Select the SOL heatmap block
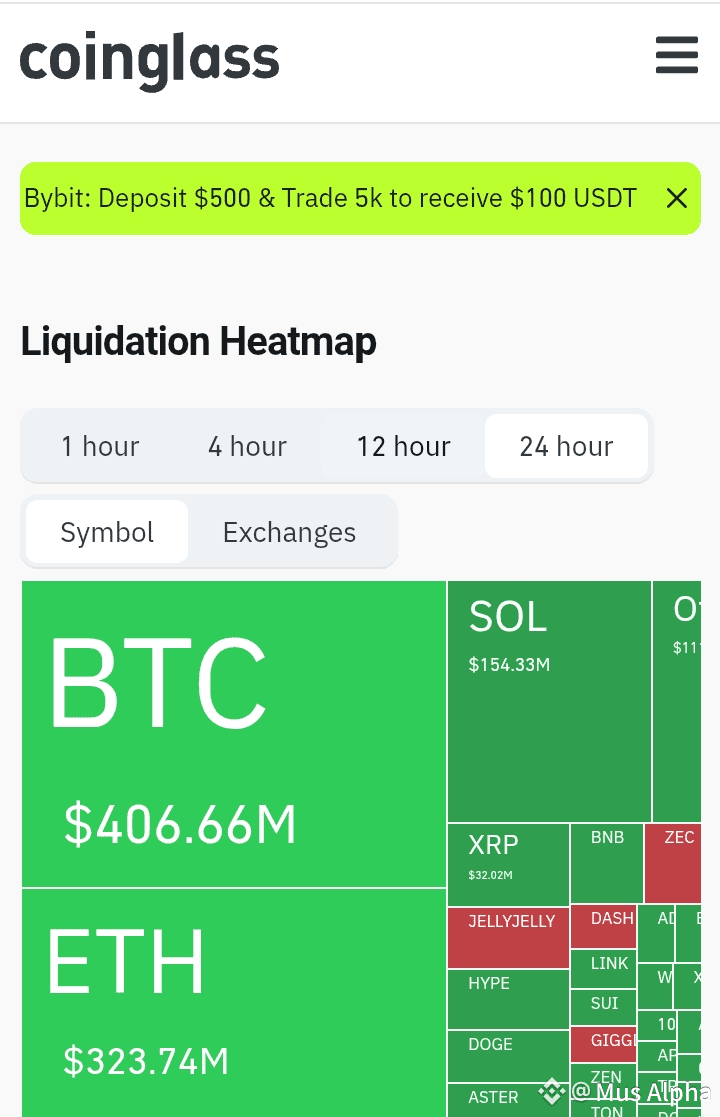Screen dimensions: 720x1117 click(549, 700)
